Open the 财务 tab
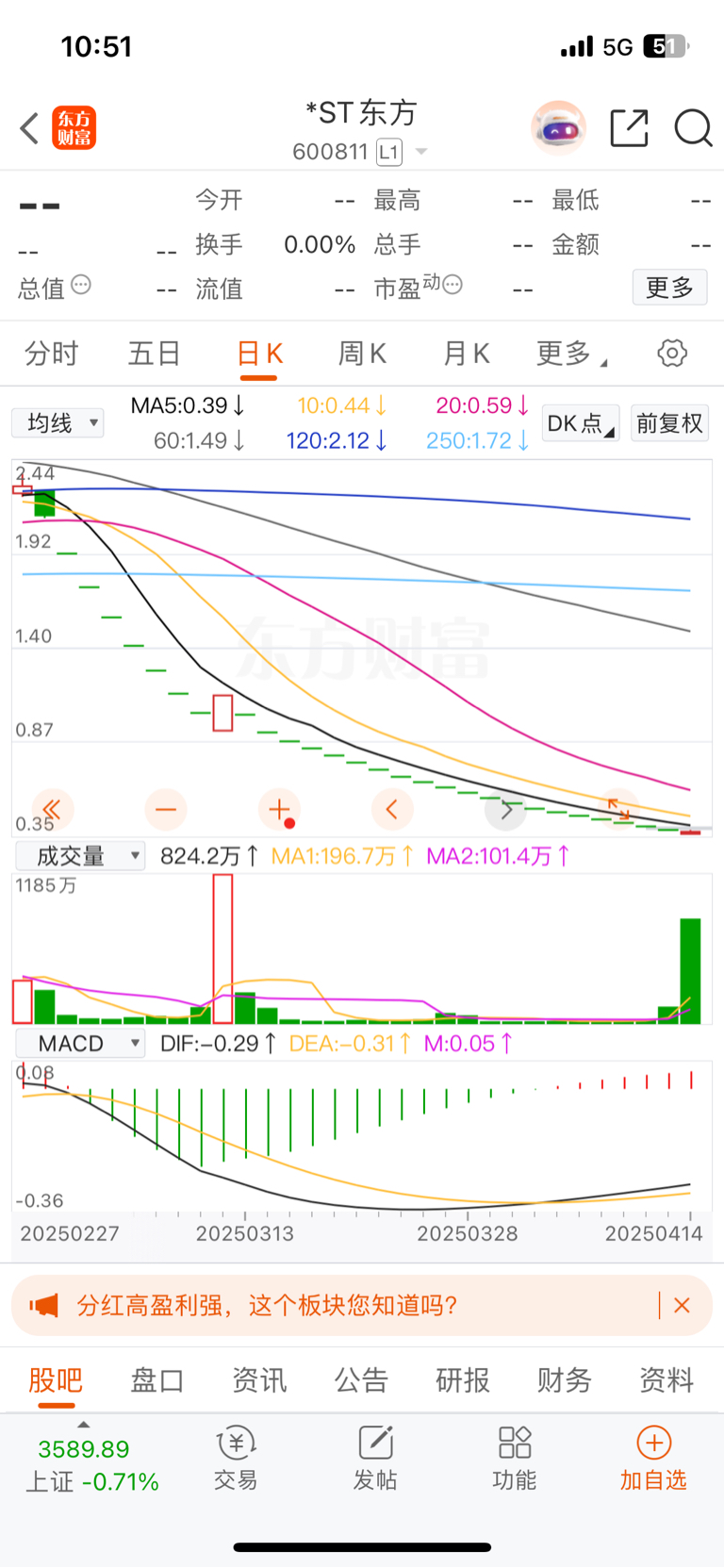The image size is (724, 1568). (x=564, y=1380)
